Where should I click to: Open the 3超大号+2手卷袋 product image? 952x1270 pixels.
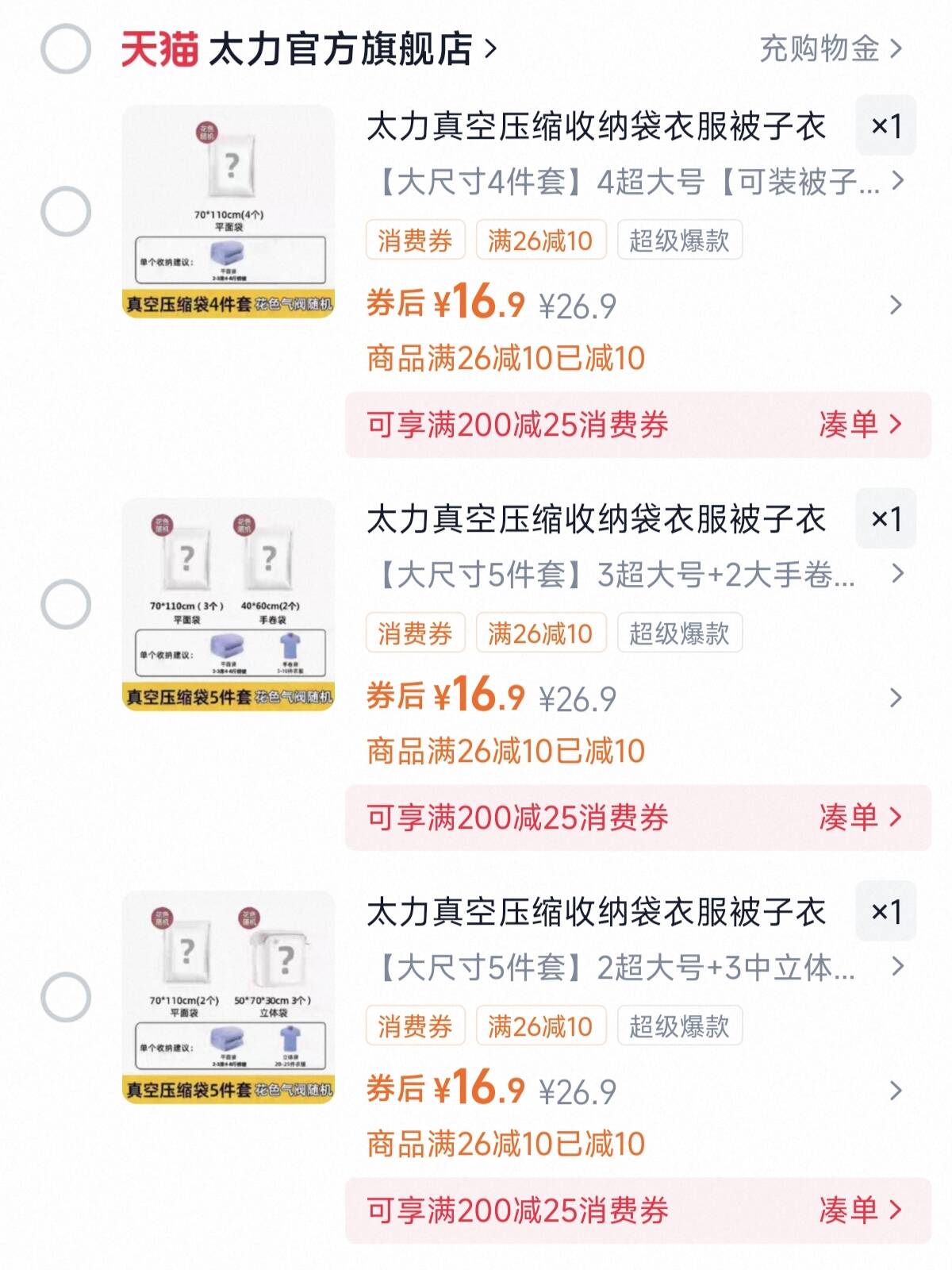tap(228, 605)
